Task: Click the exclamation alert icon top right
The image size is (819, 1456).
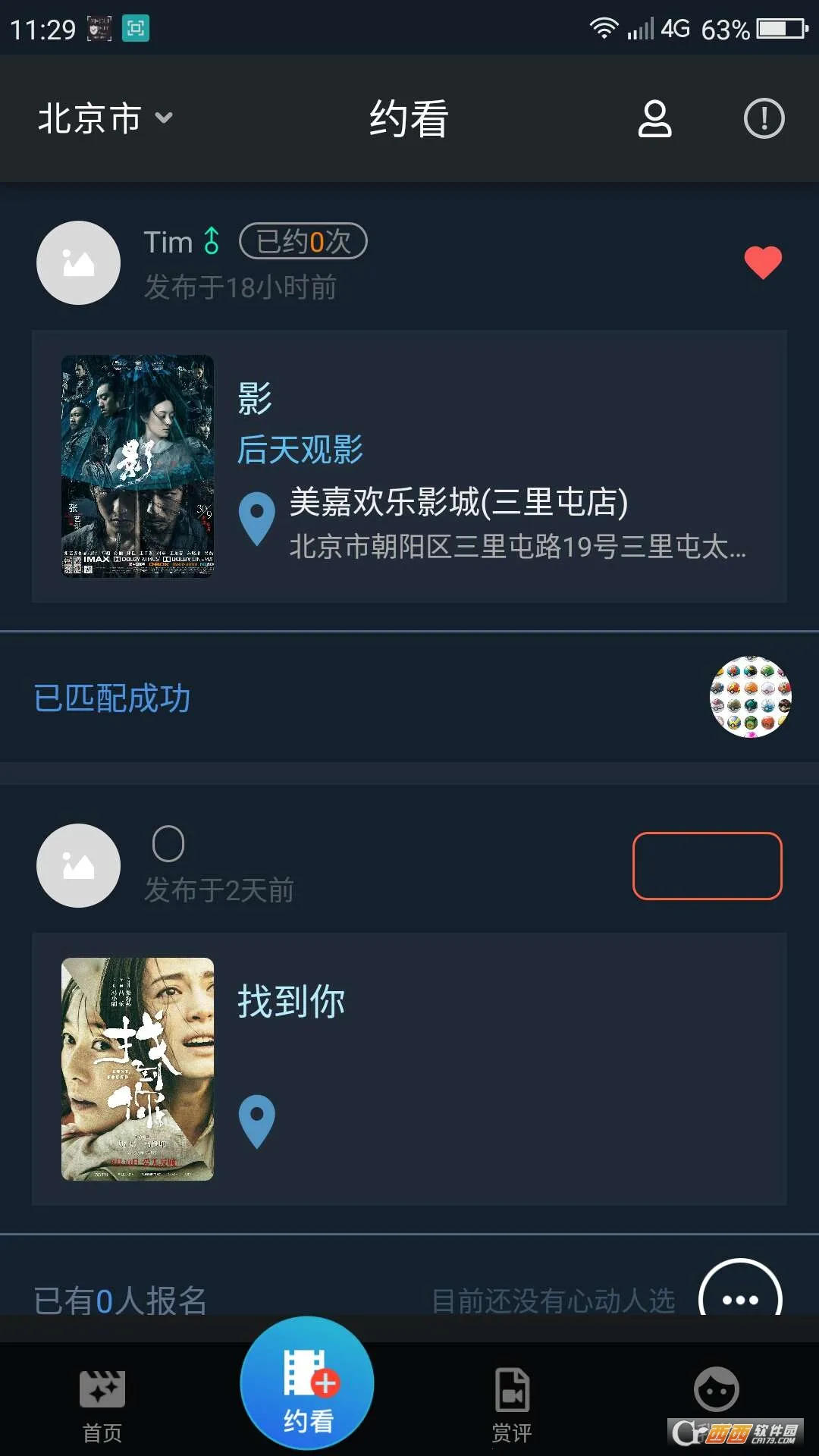Action: point(764,119)
